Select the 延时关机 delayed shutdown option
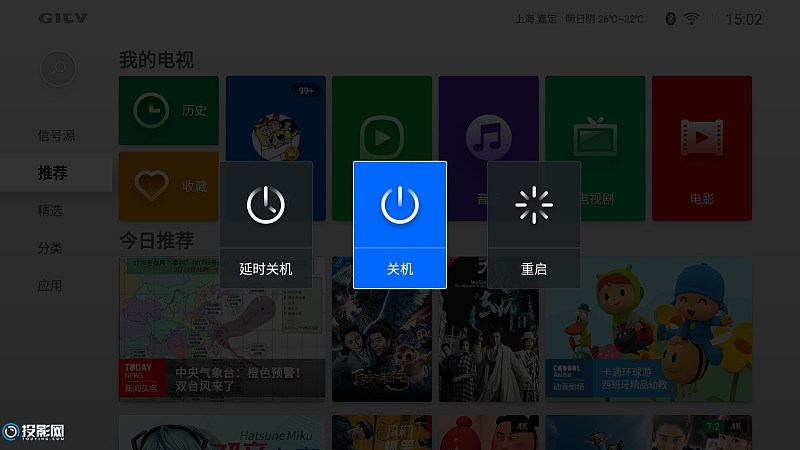 tap(266, 225)
